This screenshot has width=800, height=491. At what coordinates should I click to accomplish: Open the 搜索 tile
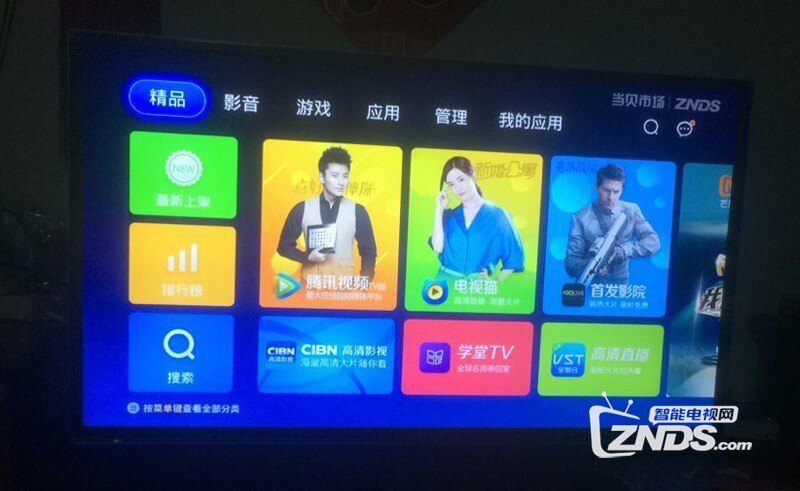point(181,352)
